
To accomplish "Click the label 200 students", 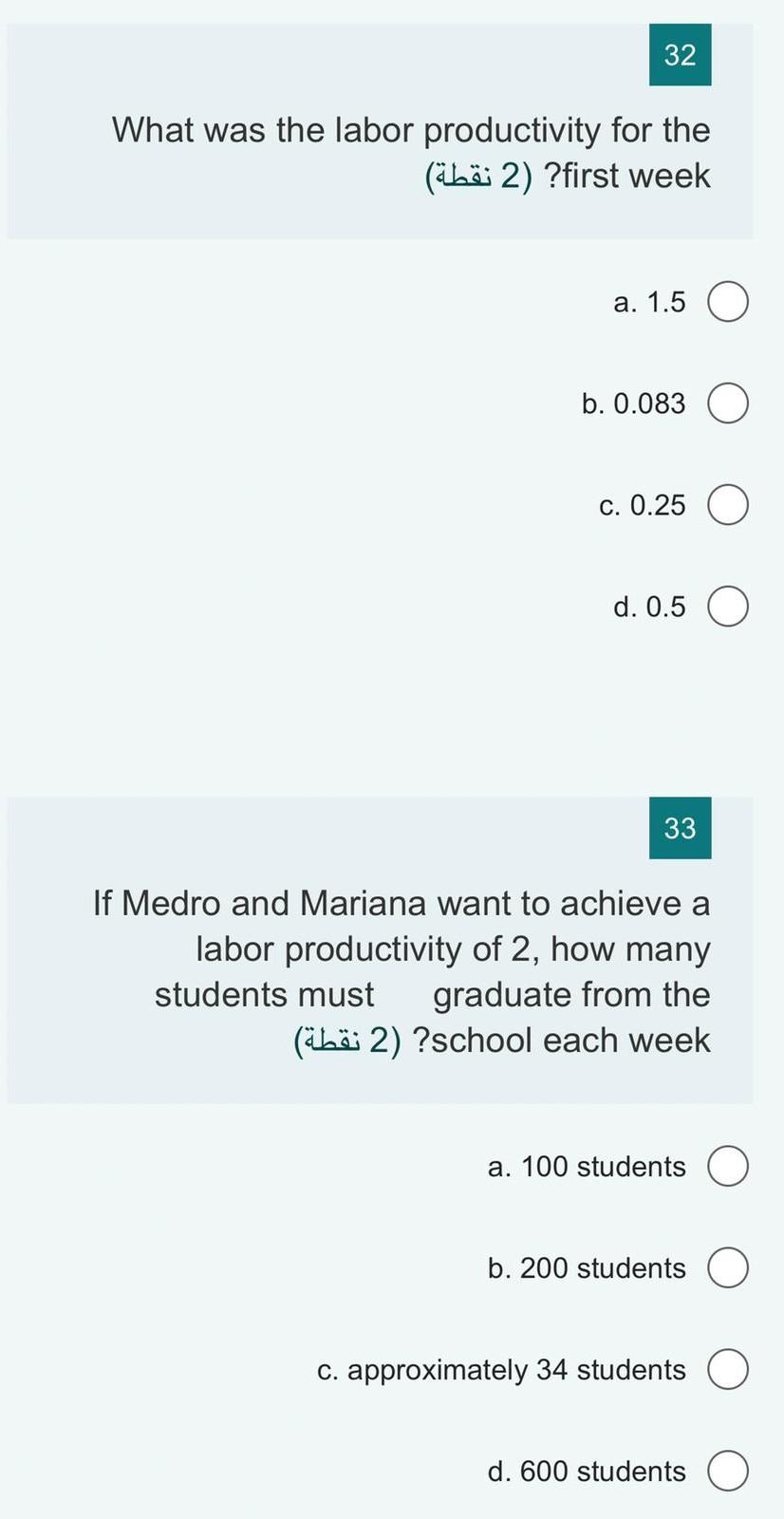I will click(x=587, y=1266).
